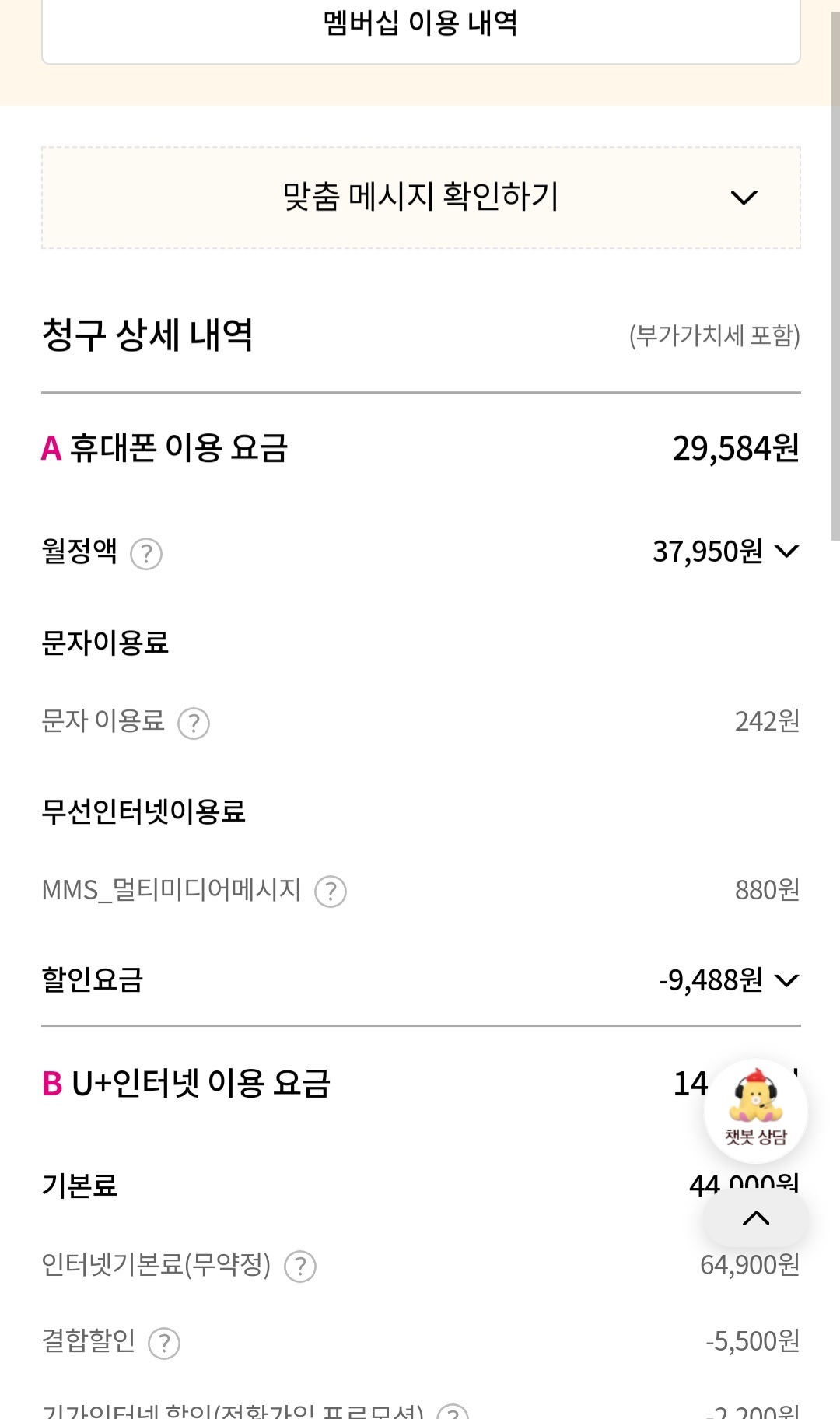Jump to top with up-arrow button

tap(755, 1218)
